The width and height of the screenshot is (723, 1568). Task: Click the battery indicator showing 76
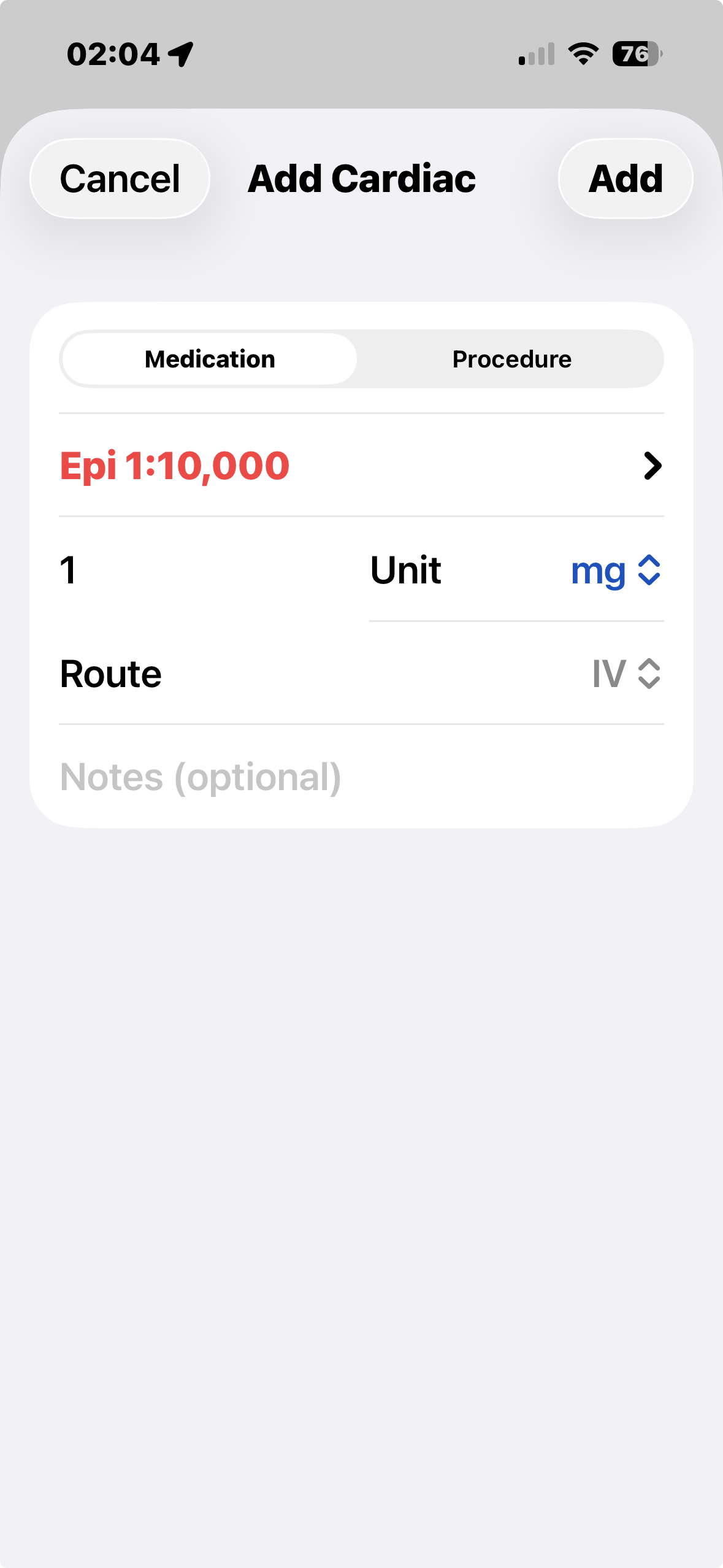[635, 55]
